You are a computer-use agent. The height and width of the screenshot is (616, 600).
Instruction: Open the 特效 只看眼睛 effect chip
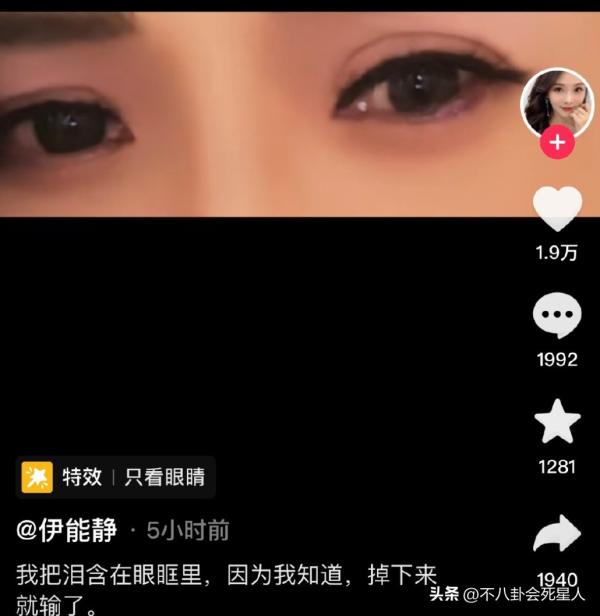pos(117,476)
